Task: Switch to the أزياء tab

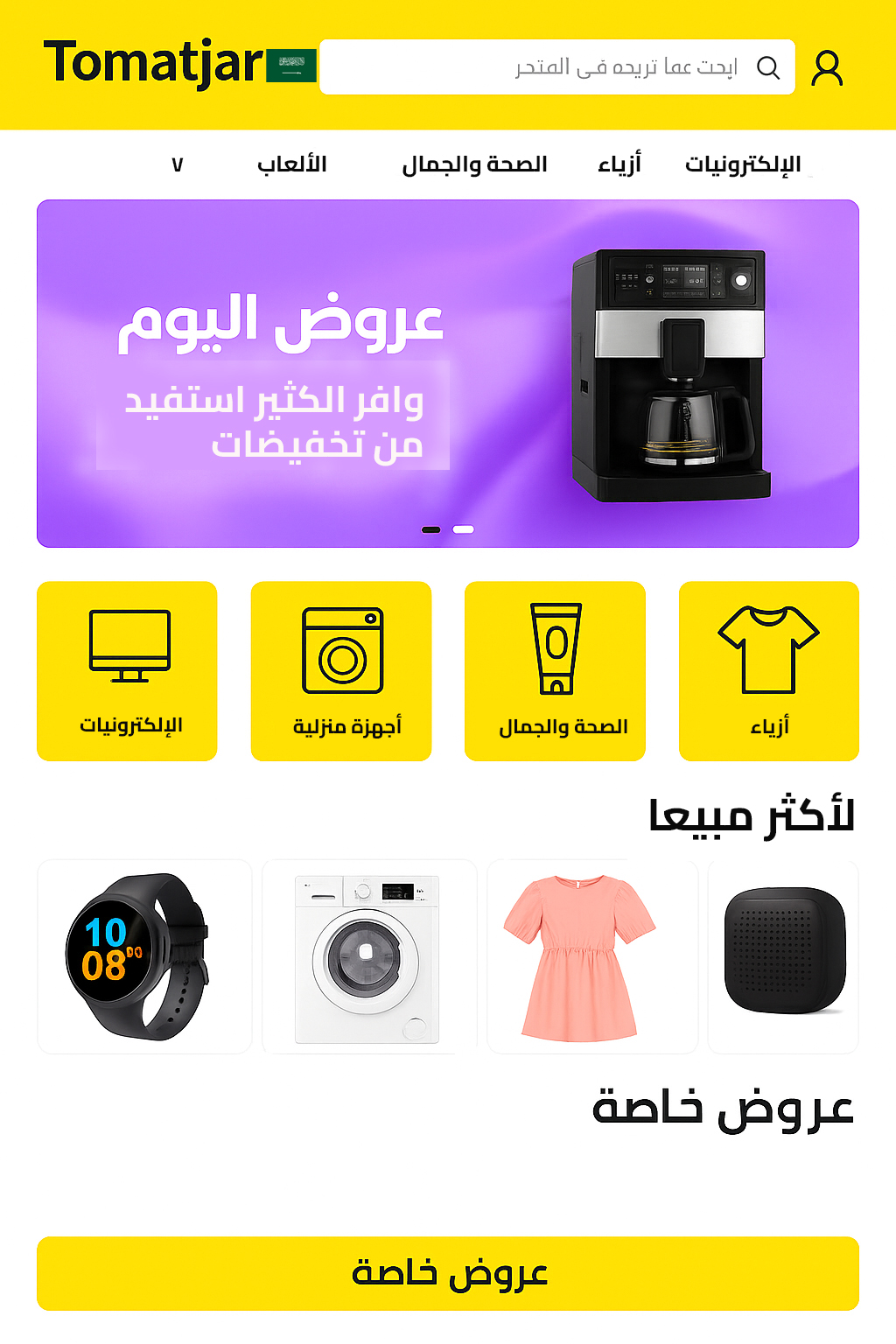Action: click(x=619, y=164)
